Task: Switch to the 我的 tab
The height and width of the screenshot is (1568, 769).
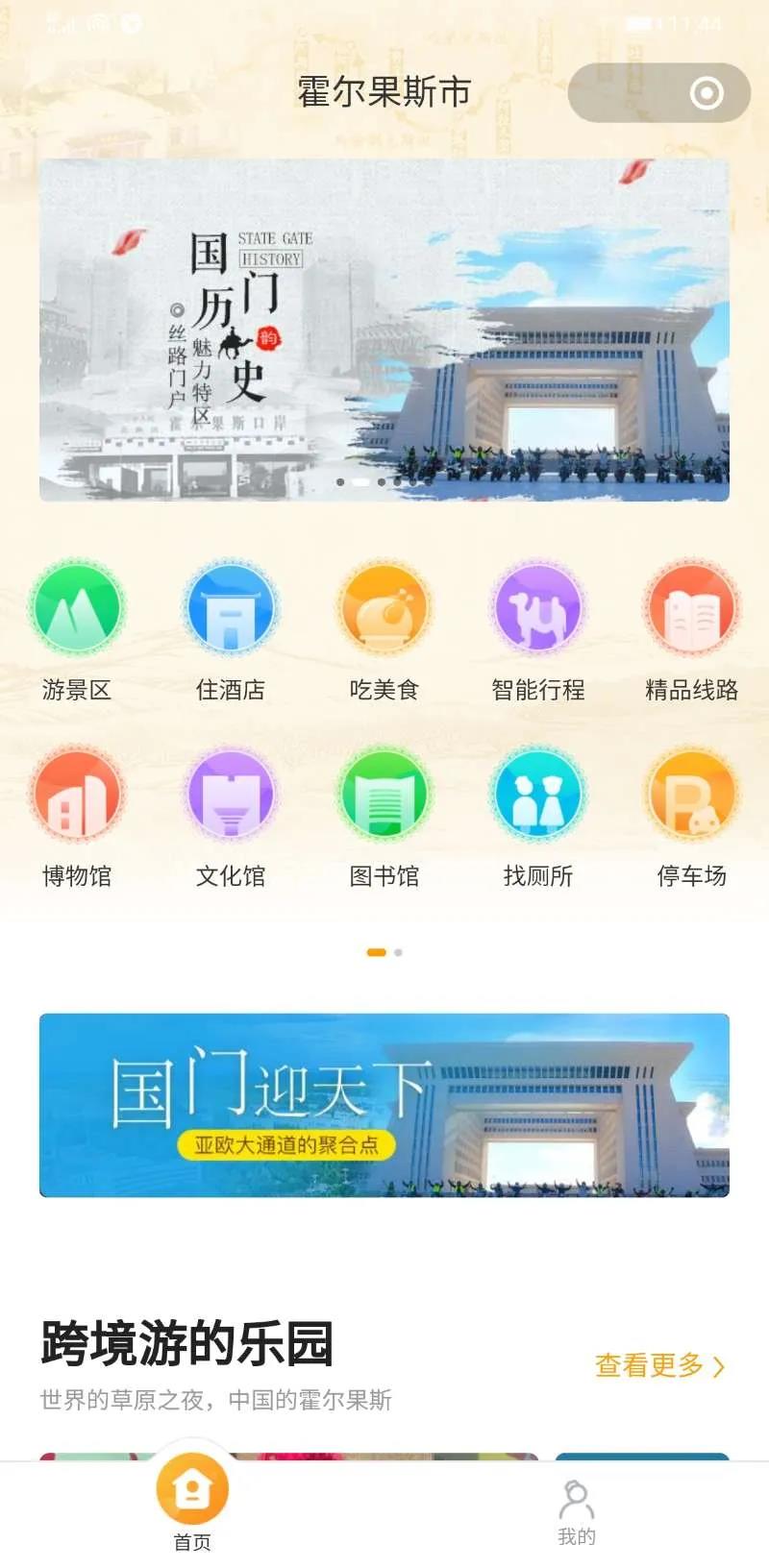Action: (x=577, y=1511)
